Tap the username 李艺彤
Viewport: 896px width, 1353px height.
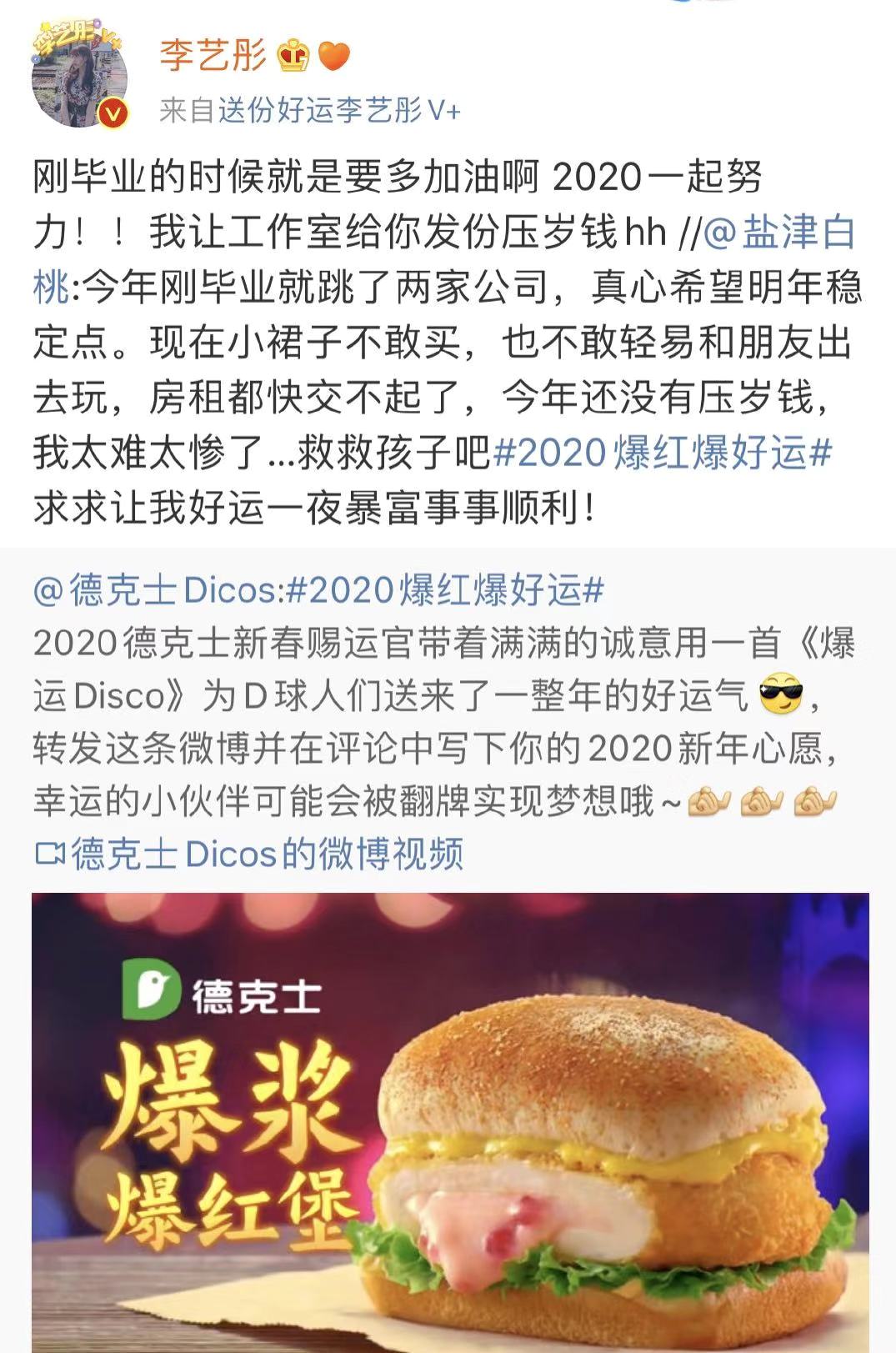[213, 56]
